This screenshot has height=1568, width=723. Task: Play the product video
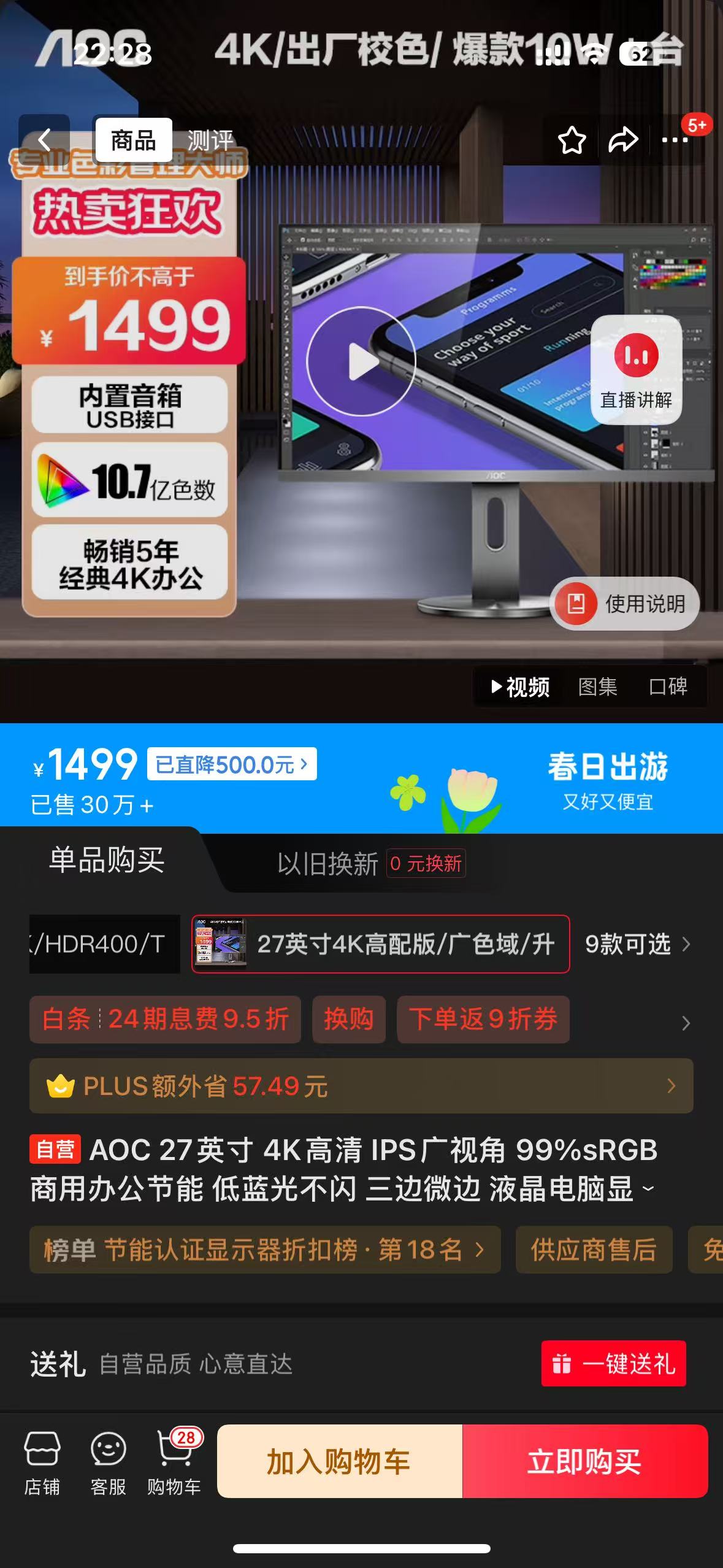pyautogui.click(x=362, y=361)
